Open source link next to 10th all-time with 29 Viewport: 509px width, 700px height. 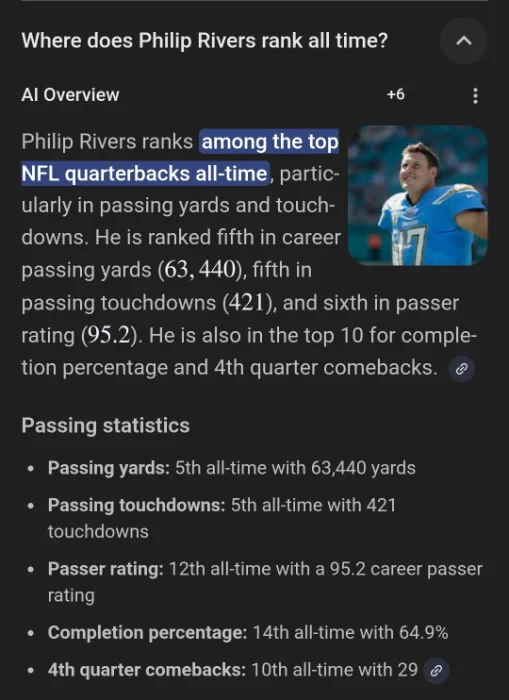coord(436,671)
